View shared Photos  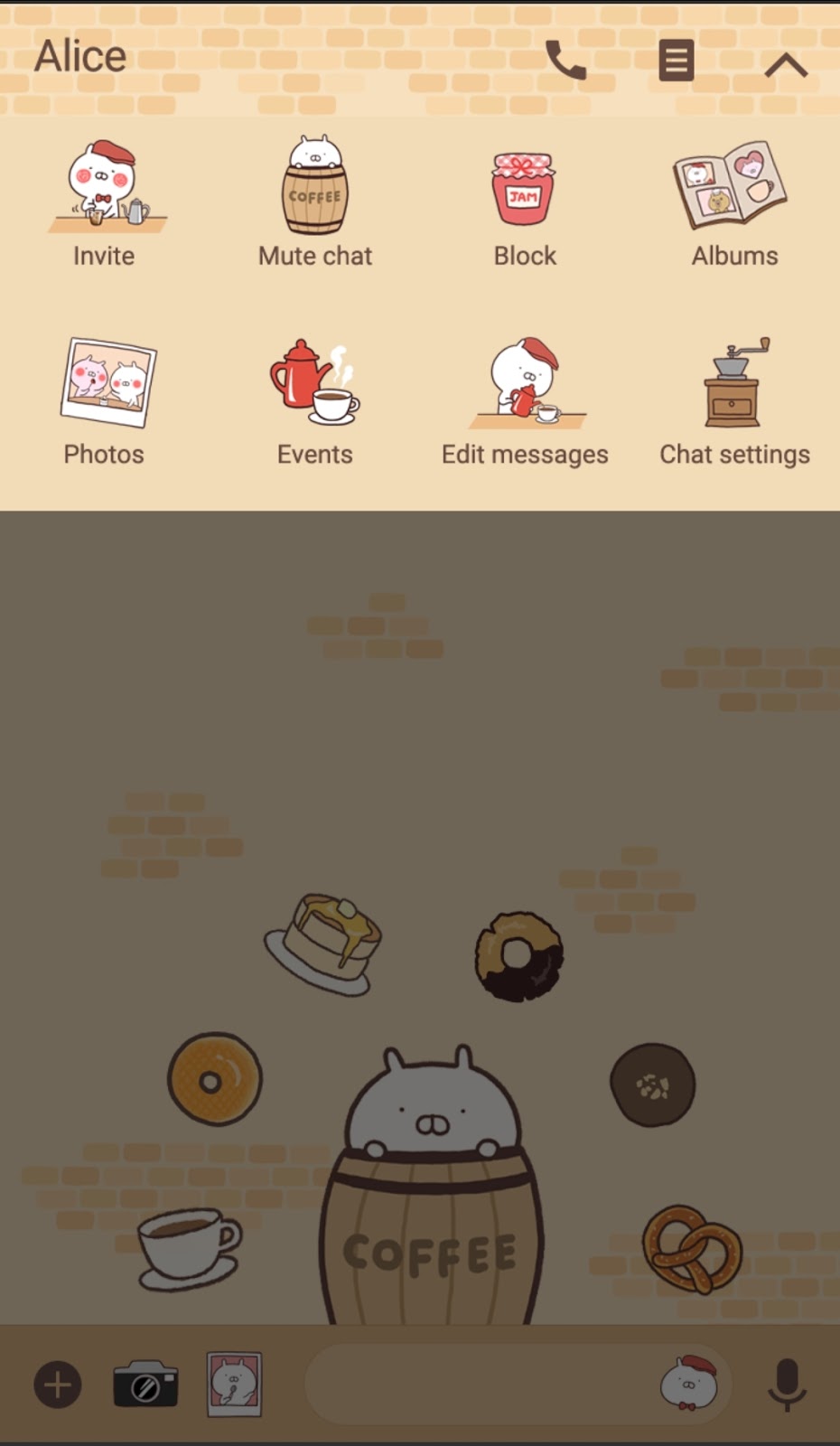click(104, 401)
